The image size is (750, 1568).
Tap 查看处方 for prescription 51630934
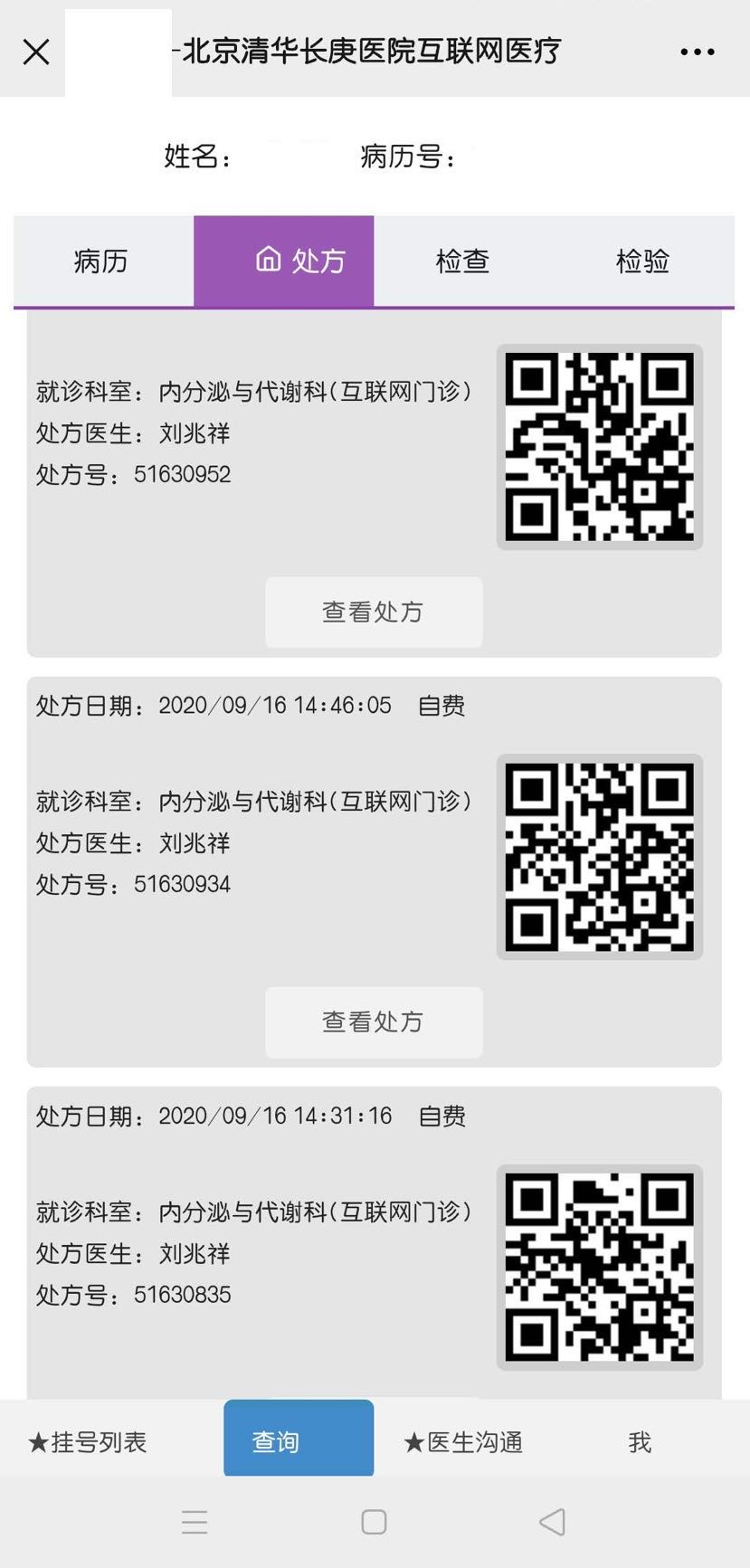373,1022
